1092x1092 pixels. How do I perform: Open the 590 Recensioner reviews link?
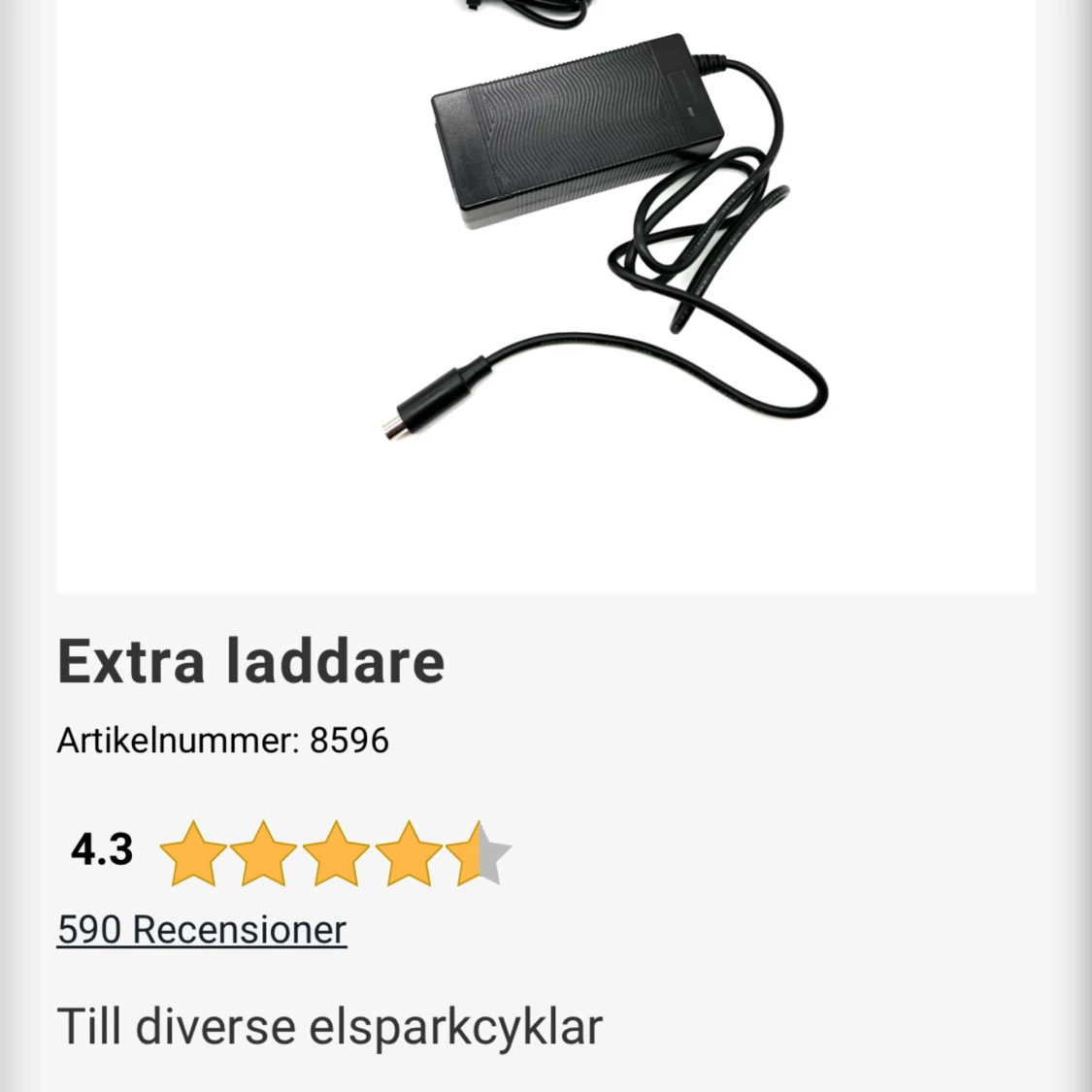(202, 930)
